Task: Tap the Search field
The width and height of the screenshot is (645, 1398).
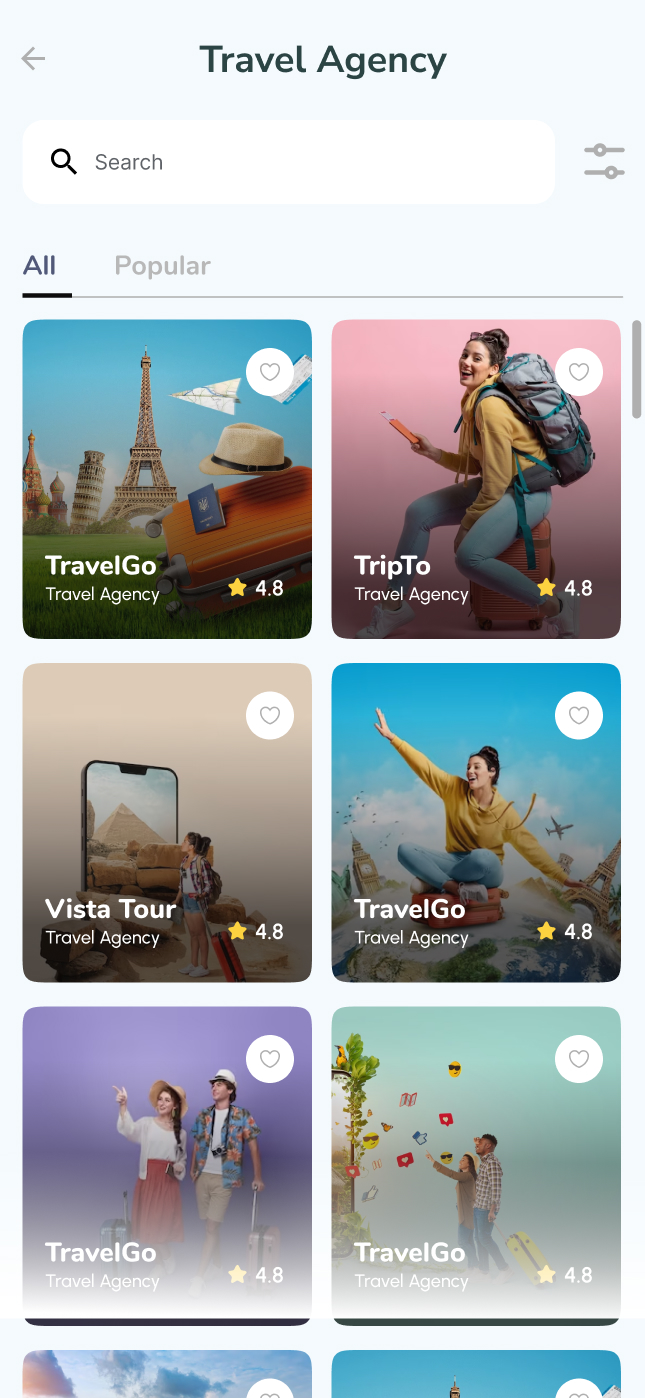Action: point(300,162)
